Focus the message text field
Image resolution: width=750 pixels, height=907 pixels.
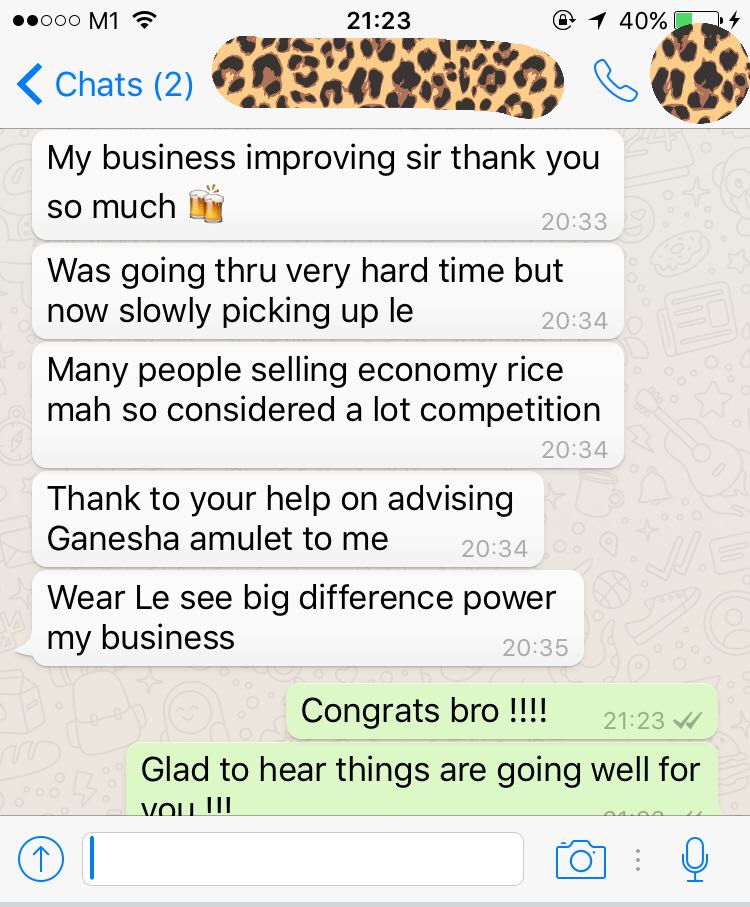click(303, 859)
